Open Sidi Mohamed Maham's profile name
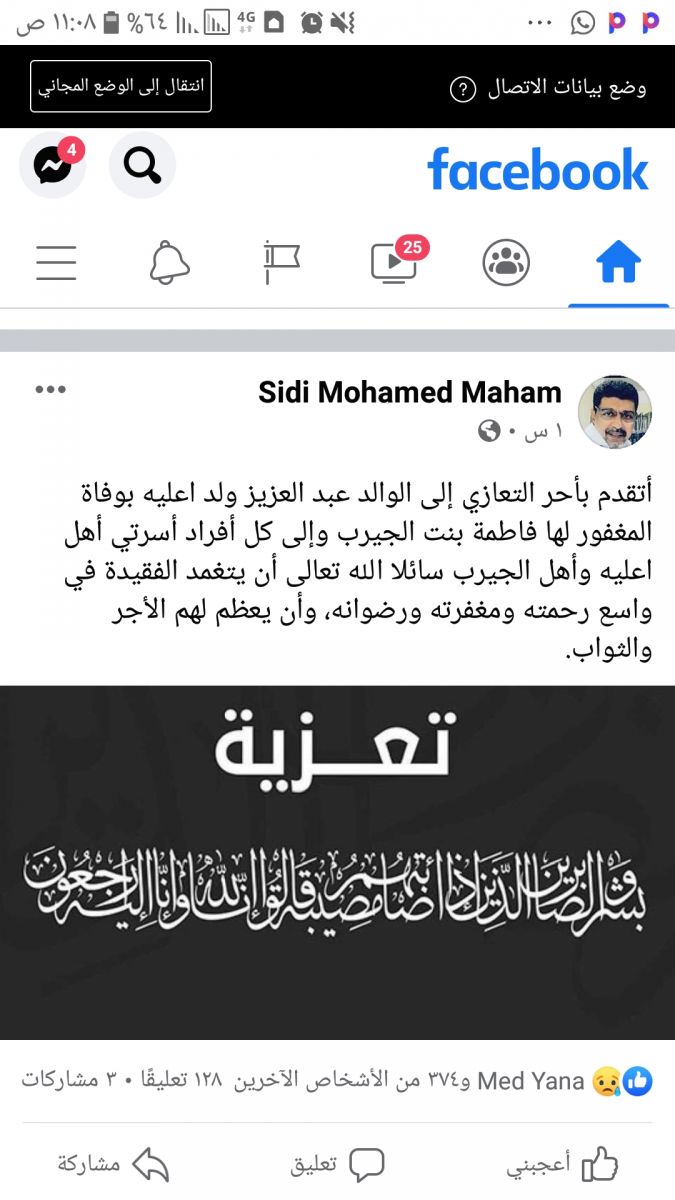 pos(410,392)
